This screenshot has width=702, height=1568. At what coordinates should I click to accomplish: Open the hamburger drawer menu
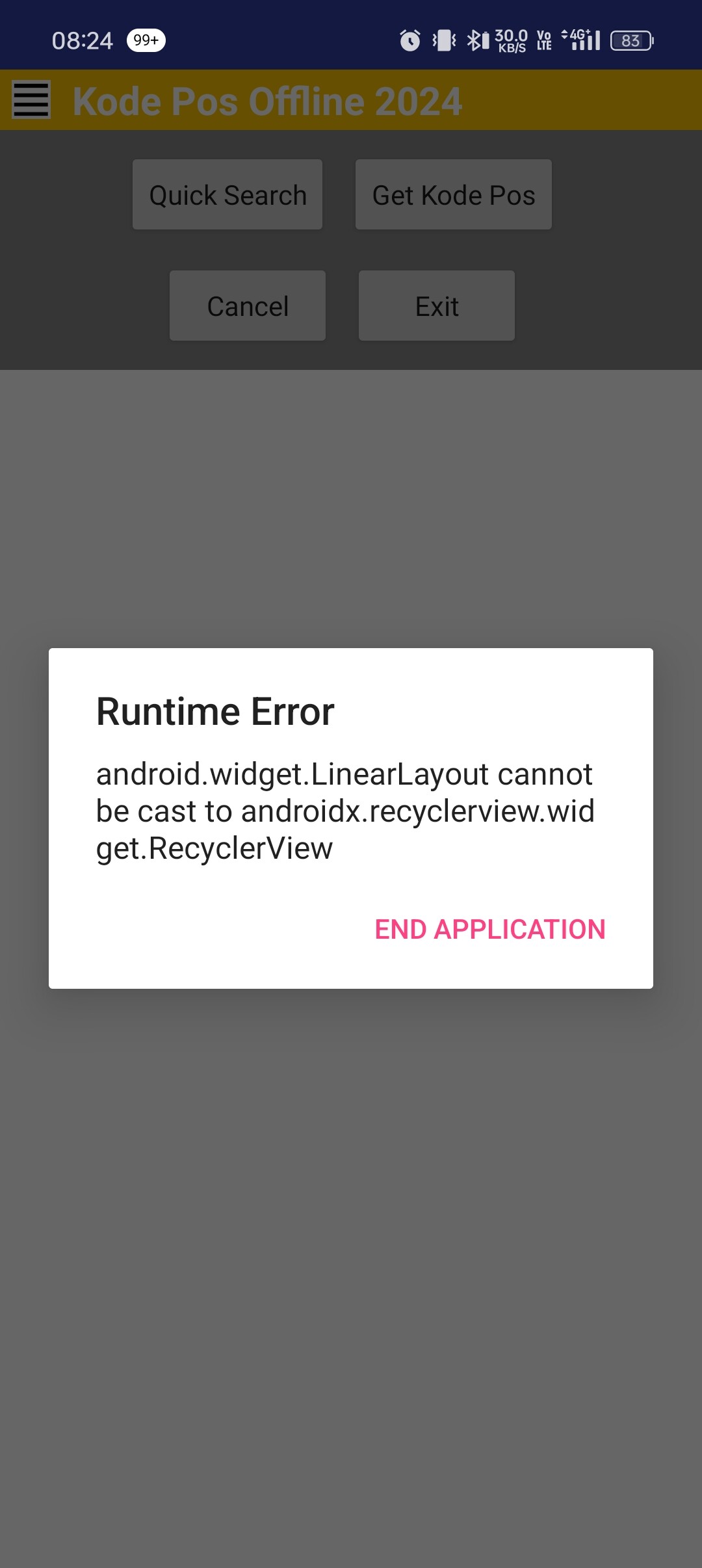pos(31,99)
